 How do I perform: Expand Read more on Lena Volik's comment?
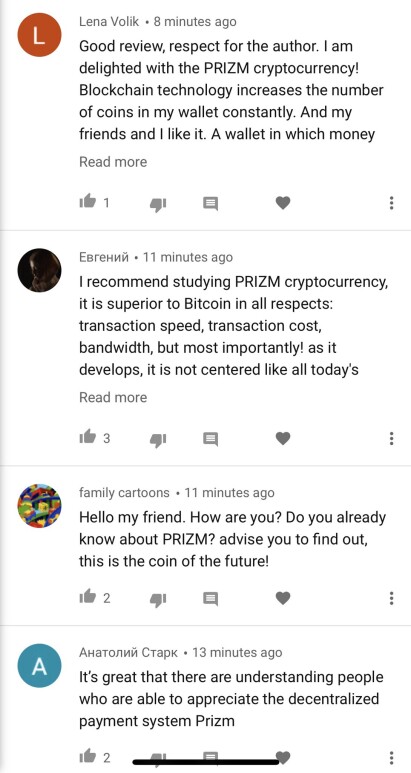[113, 162]
